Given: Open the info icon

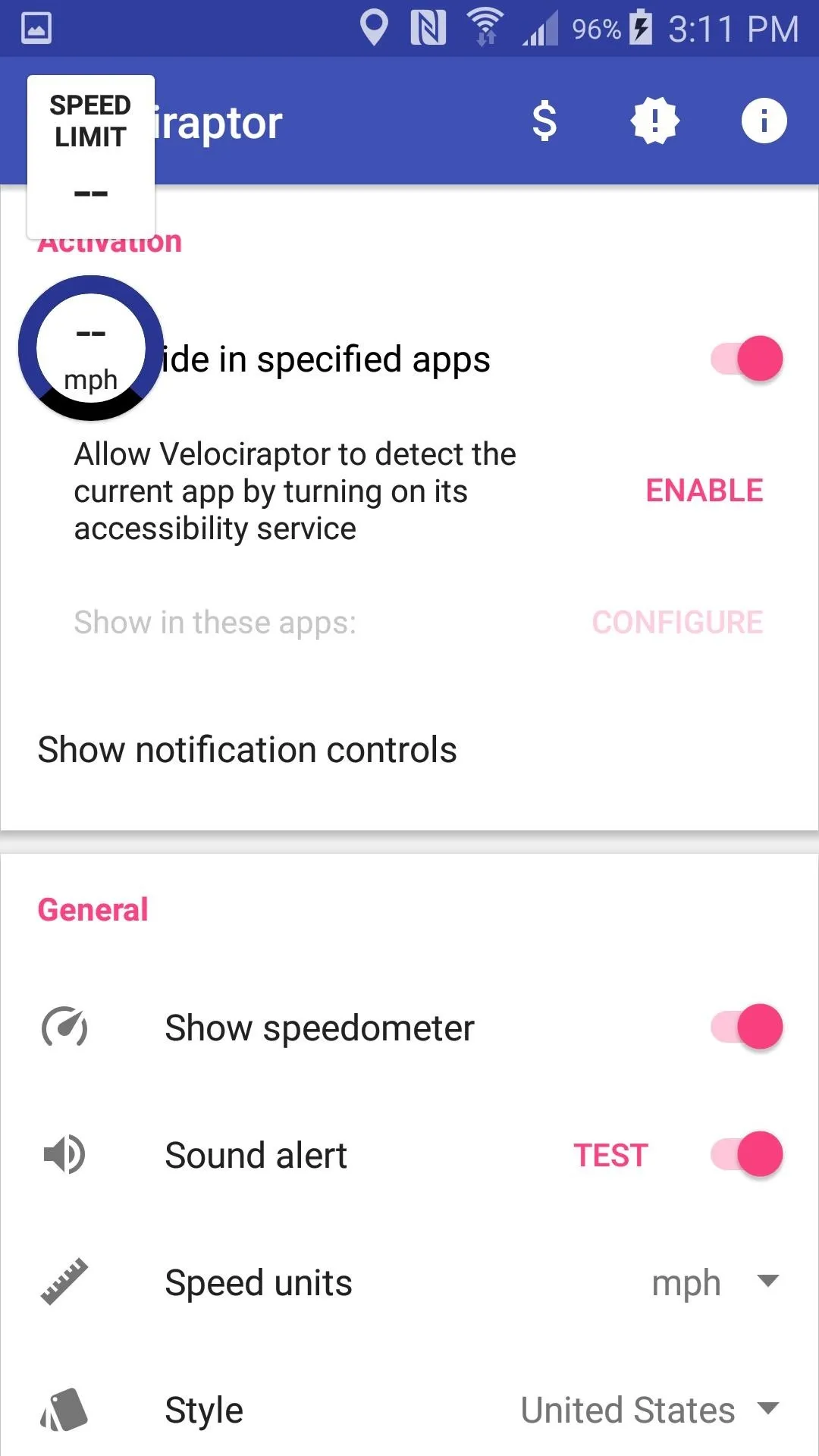Looking at the screenshot, I should (x=764, y=121).
